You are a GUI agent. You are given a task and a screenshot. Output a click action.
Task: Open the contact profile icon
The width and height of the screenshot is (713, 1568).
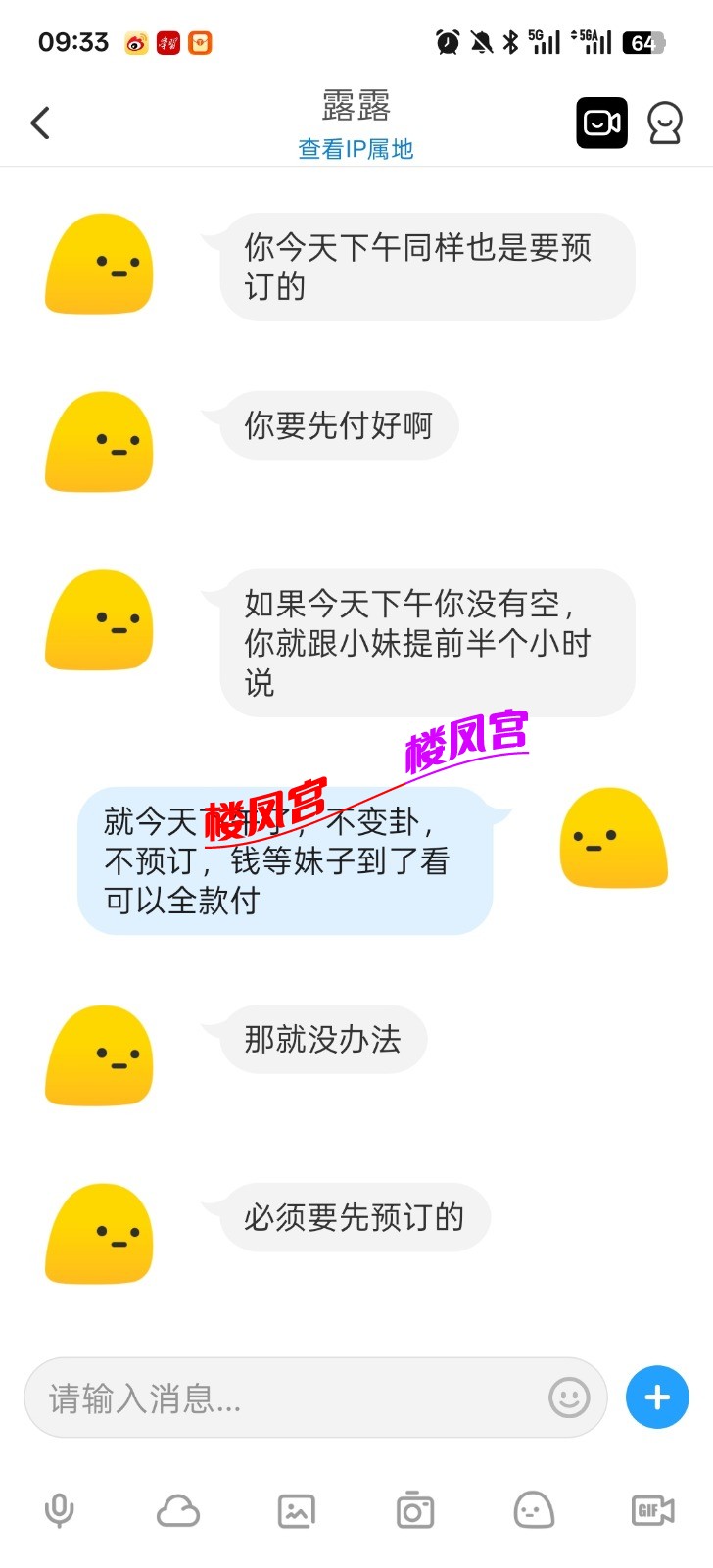(664, 123)
